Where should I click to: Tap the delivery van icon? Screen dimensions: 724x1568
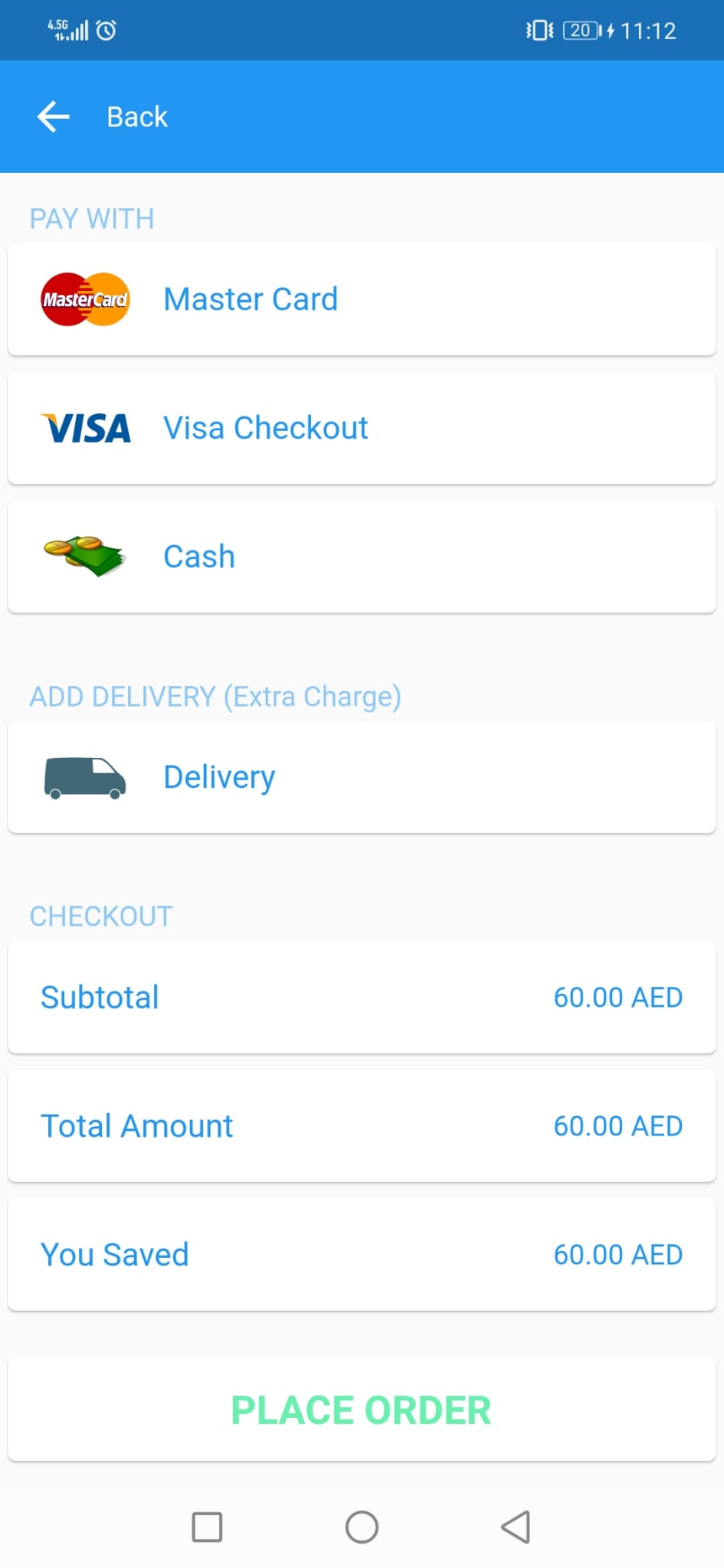click(x=84, y=776)
